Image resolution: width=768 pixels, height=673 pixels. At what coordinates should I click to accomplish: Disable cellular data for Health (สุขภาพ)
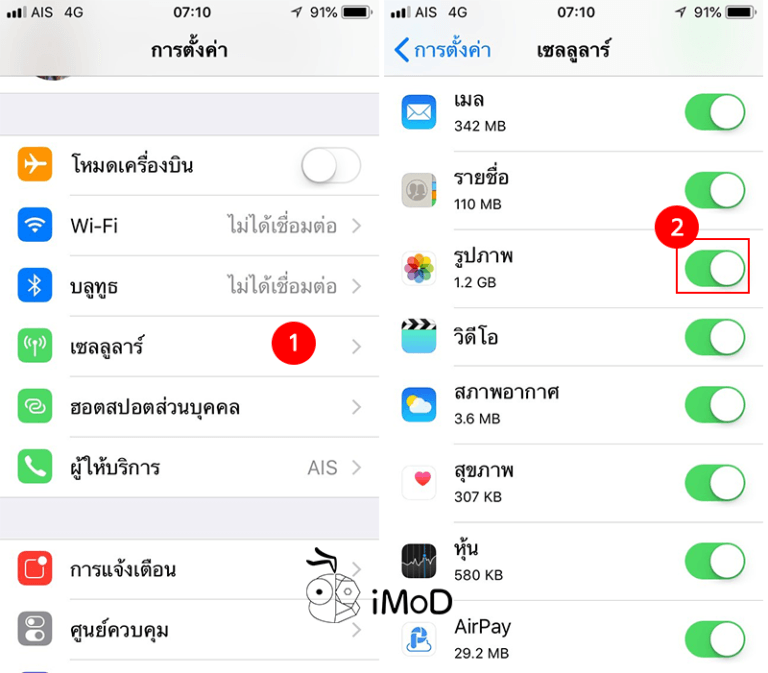[715, 482]
